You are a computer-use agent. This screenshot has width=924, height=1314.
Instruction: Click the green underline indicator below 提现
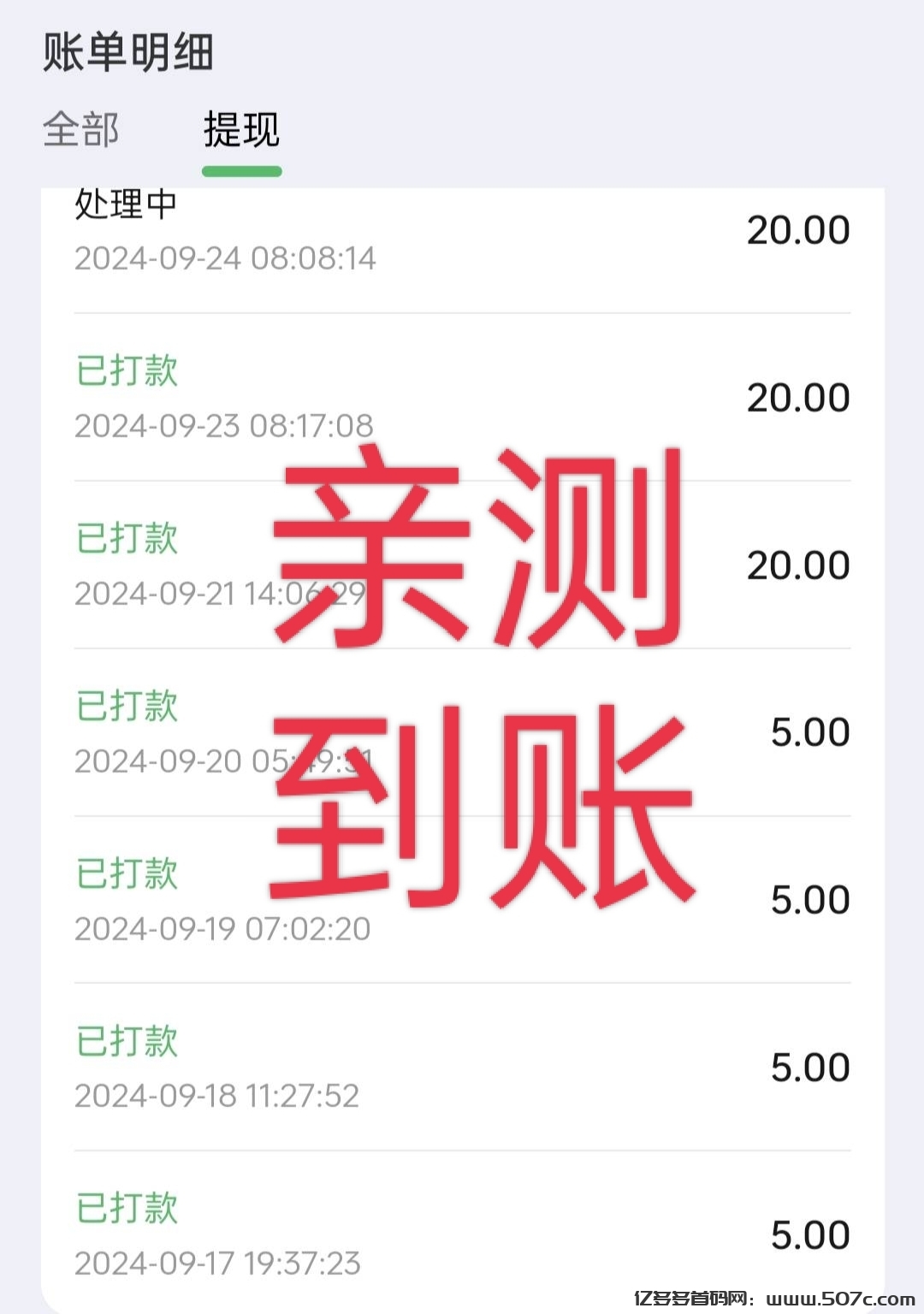(240, 170)
